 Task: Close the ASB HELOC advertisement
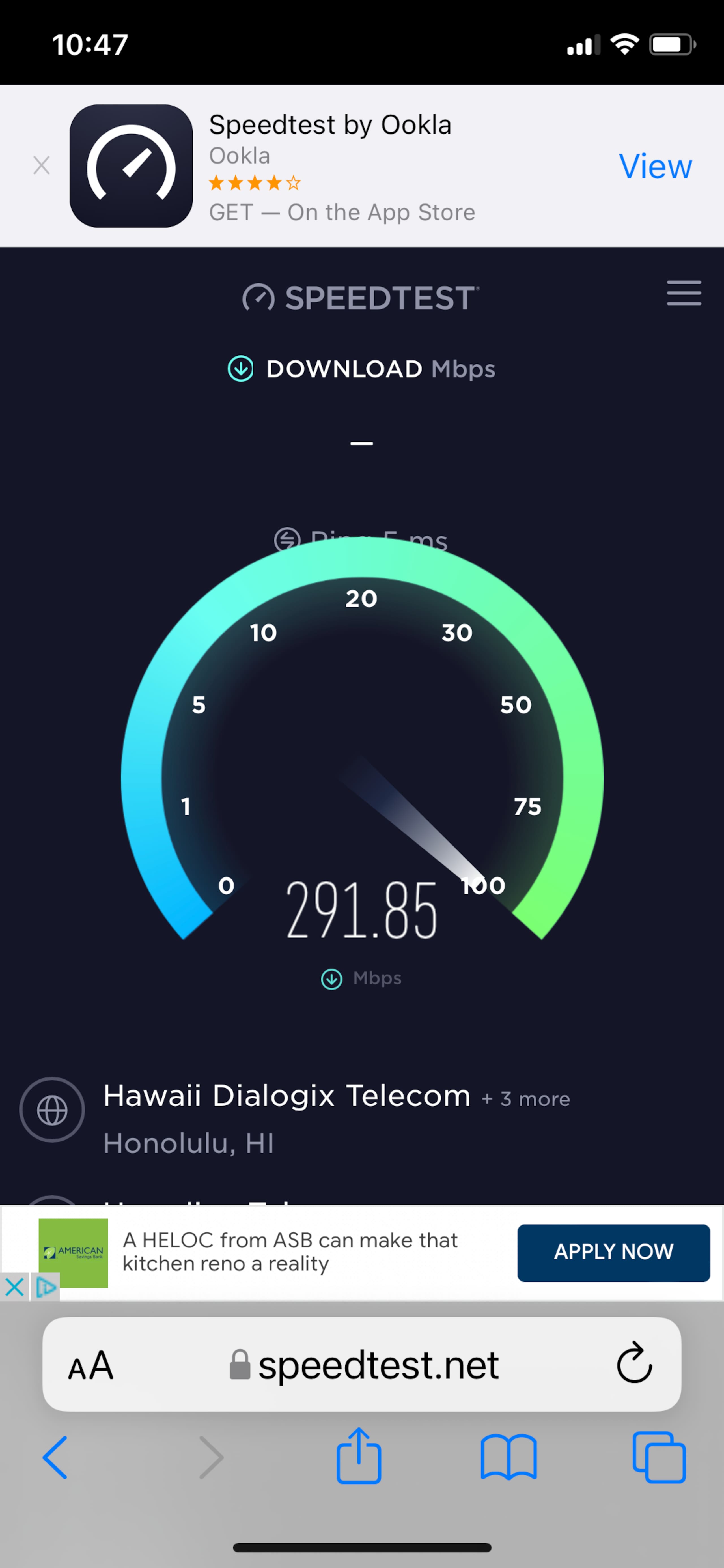[14, 1287]
